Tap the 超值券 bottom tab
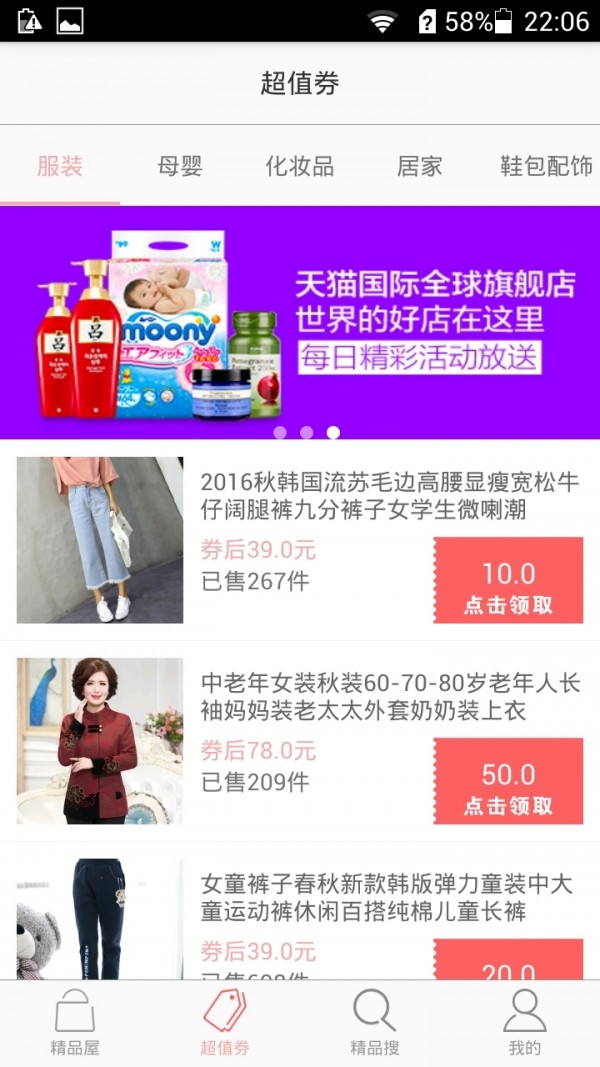Viewport: 600px width, 1067px height. click(225, 1022)
